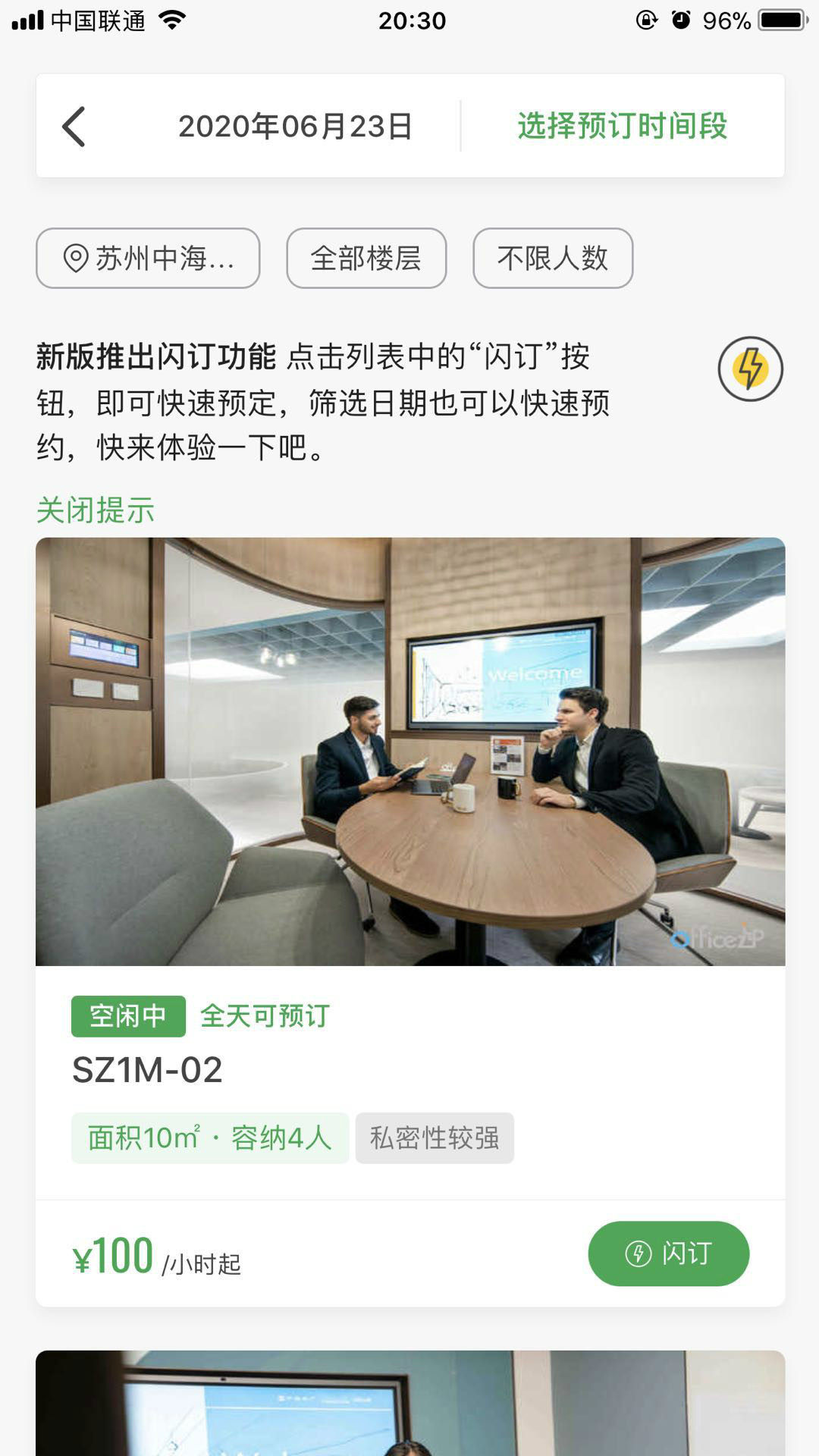Viewport: 819px width, 1456px height.
Task: Tap the lightning icon inside the 闪订 button
Action: coord(637,1254)
